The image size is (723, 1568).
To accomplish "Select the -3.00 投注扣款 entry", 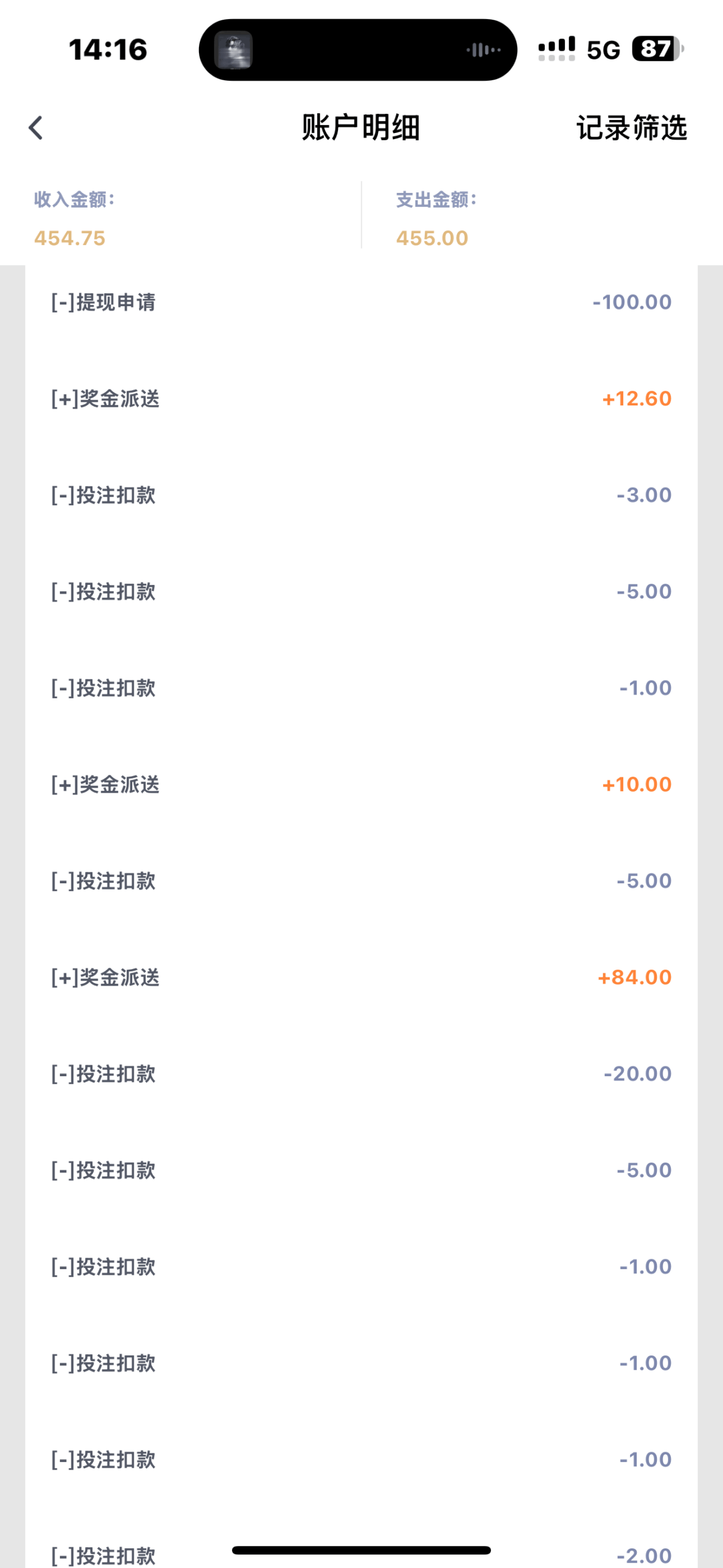I will coord(361,494).
